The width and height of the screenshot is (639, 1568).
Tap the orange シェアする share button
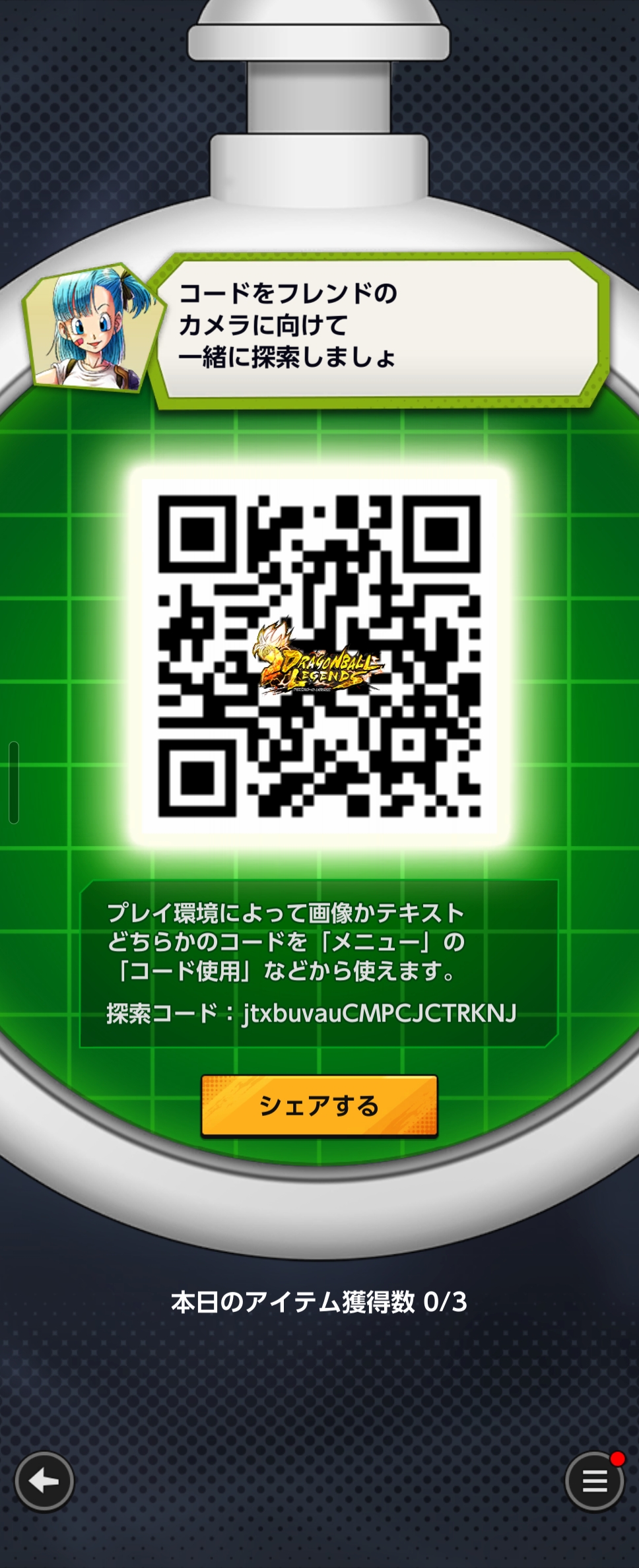(319, 1105)
